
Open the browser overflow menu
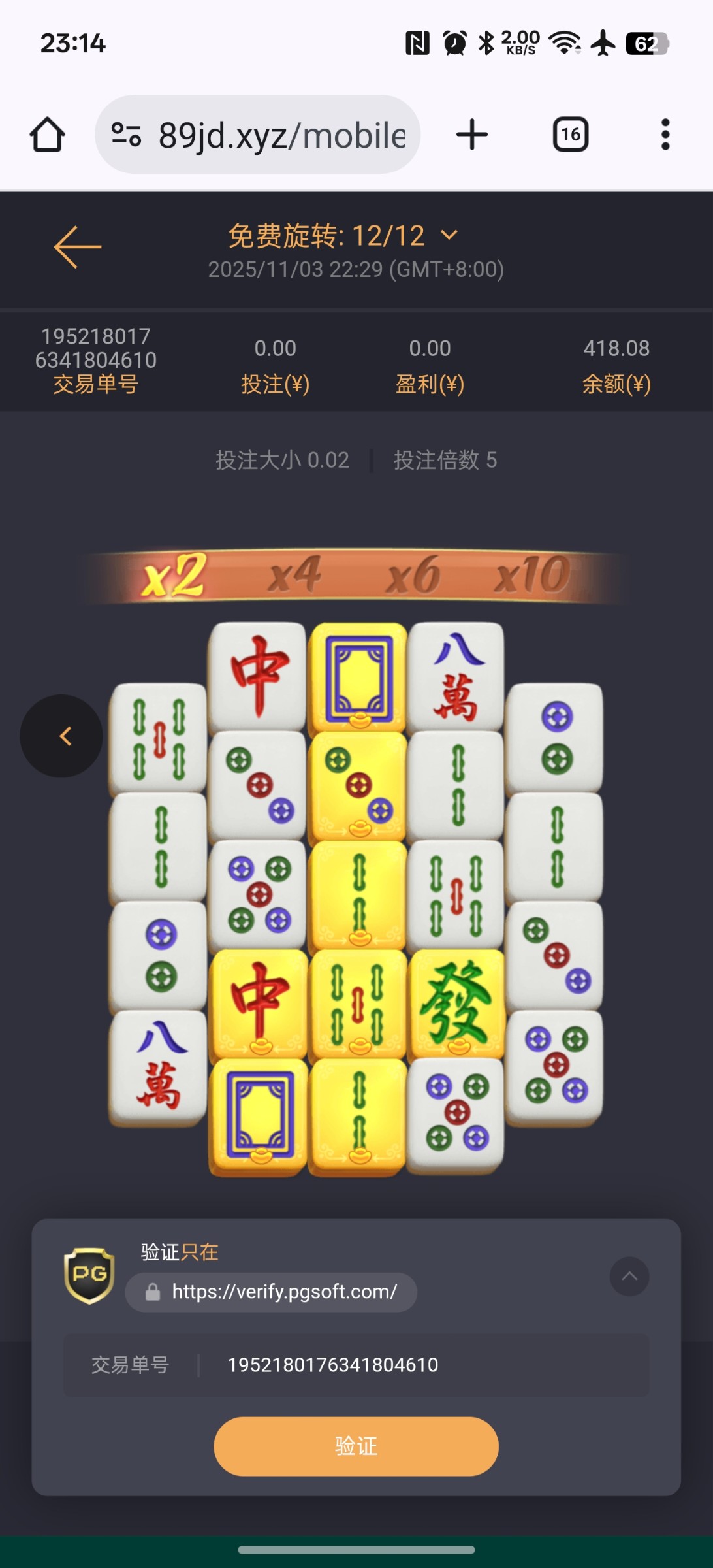tap(665, 135)
